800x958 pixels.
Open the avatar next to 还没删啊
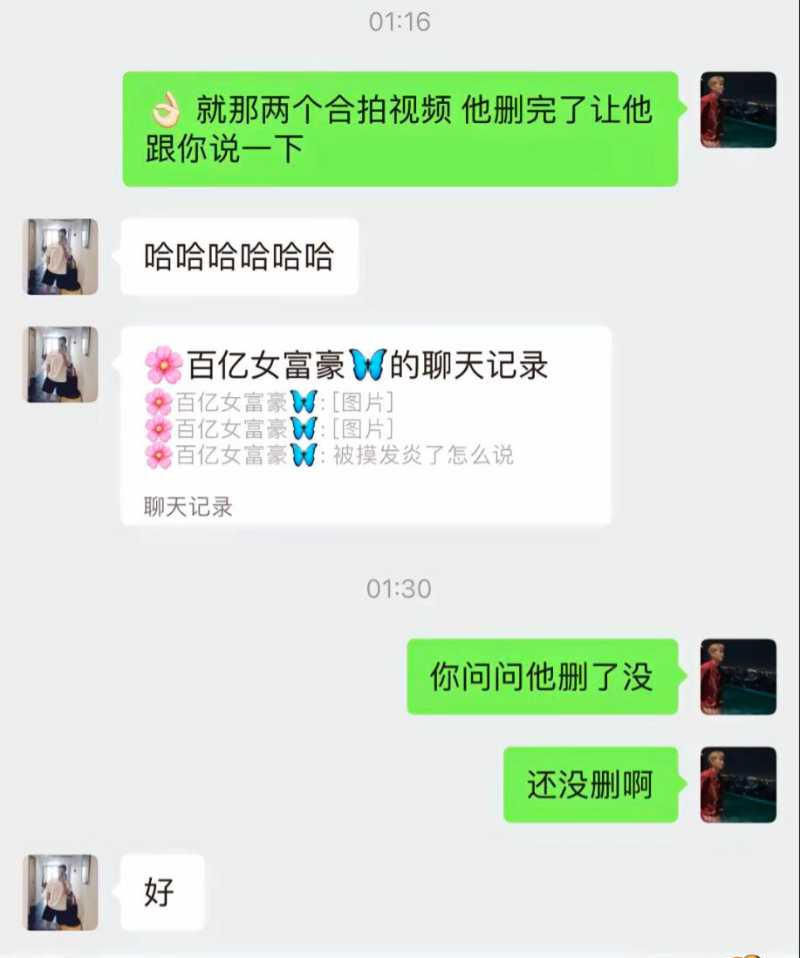pos(738,784)
